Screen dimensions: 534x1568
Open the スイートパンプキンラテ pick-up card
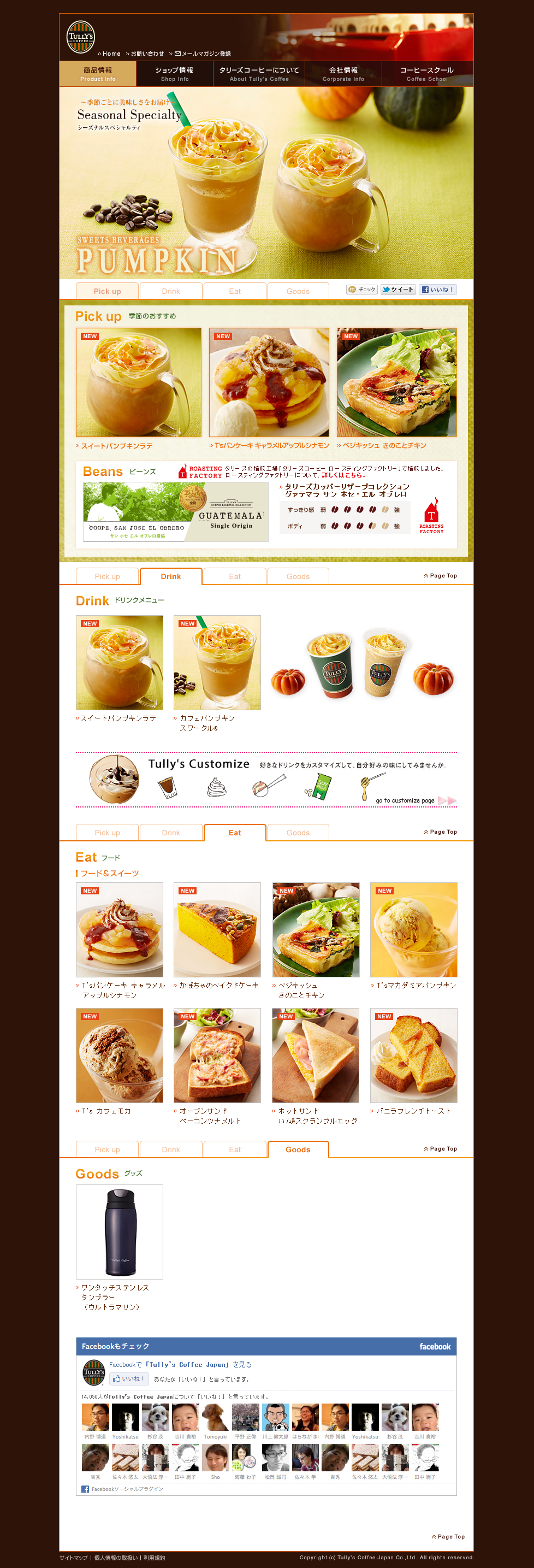click(138, 382)
